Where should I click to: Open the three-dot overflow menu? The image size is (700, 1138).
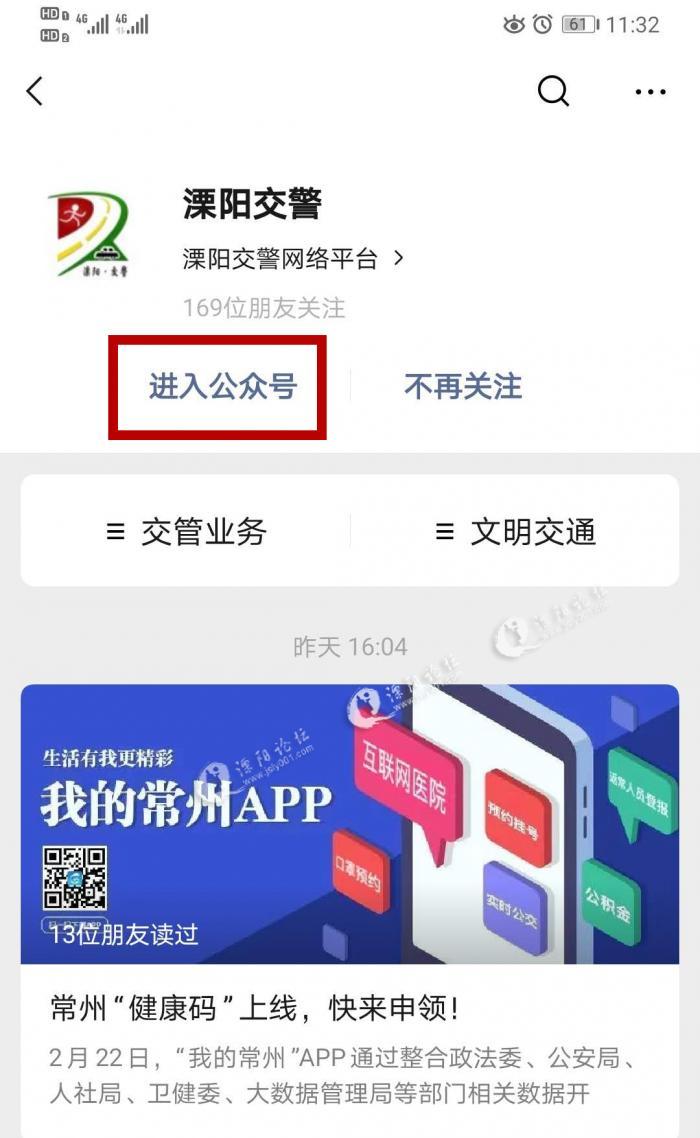(650, 92)
